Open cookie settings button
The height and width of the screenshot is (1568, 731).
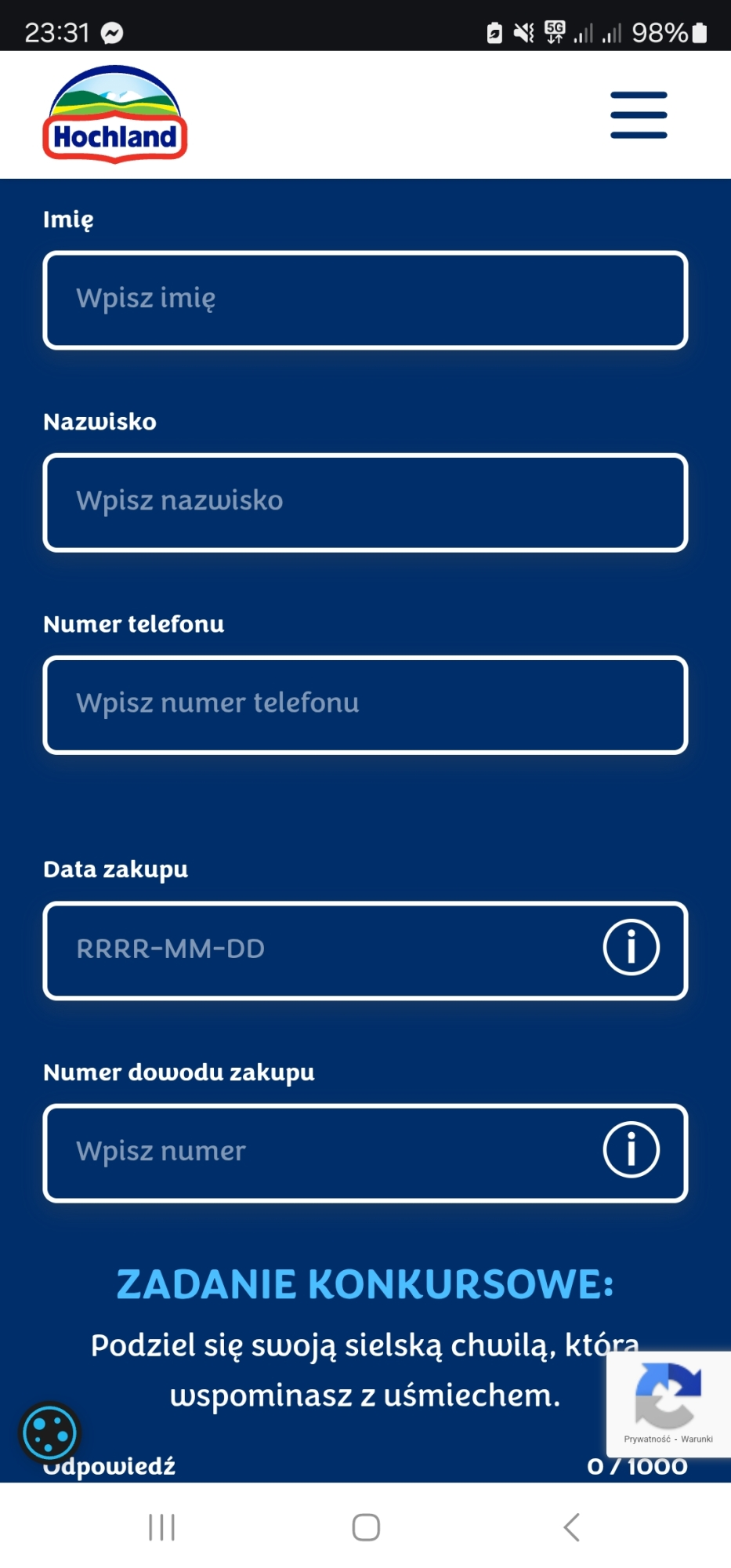(x=50, y=1433)
